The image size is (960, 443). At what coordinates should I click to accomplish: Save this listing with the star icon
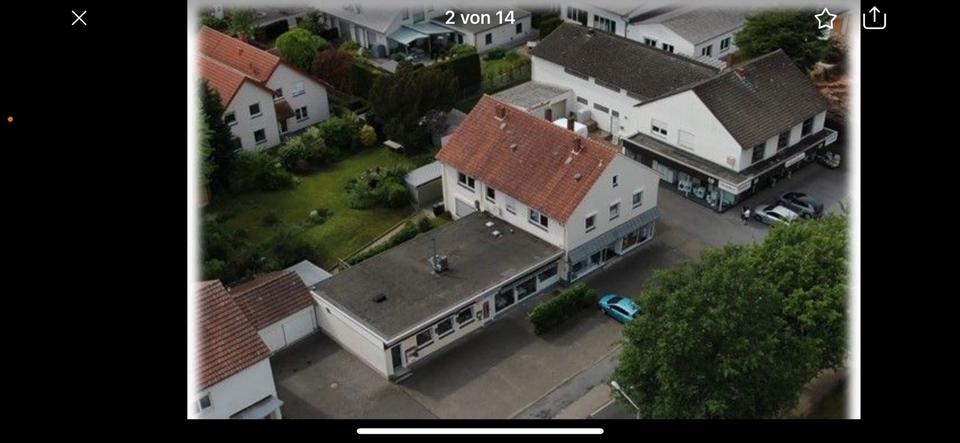825,18
